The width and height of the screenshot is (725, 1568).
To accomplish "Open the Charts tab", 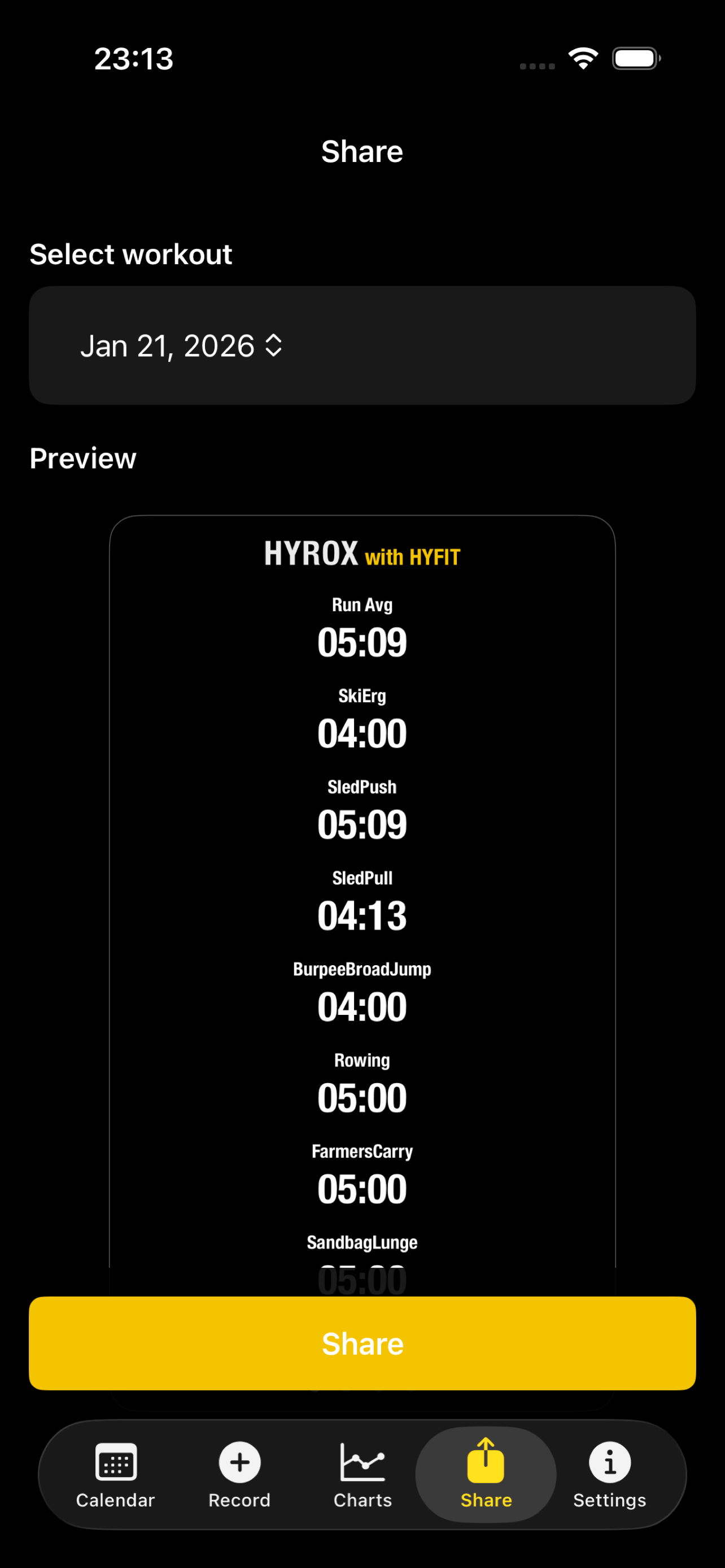I will (363, 1474).
